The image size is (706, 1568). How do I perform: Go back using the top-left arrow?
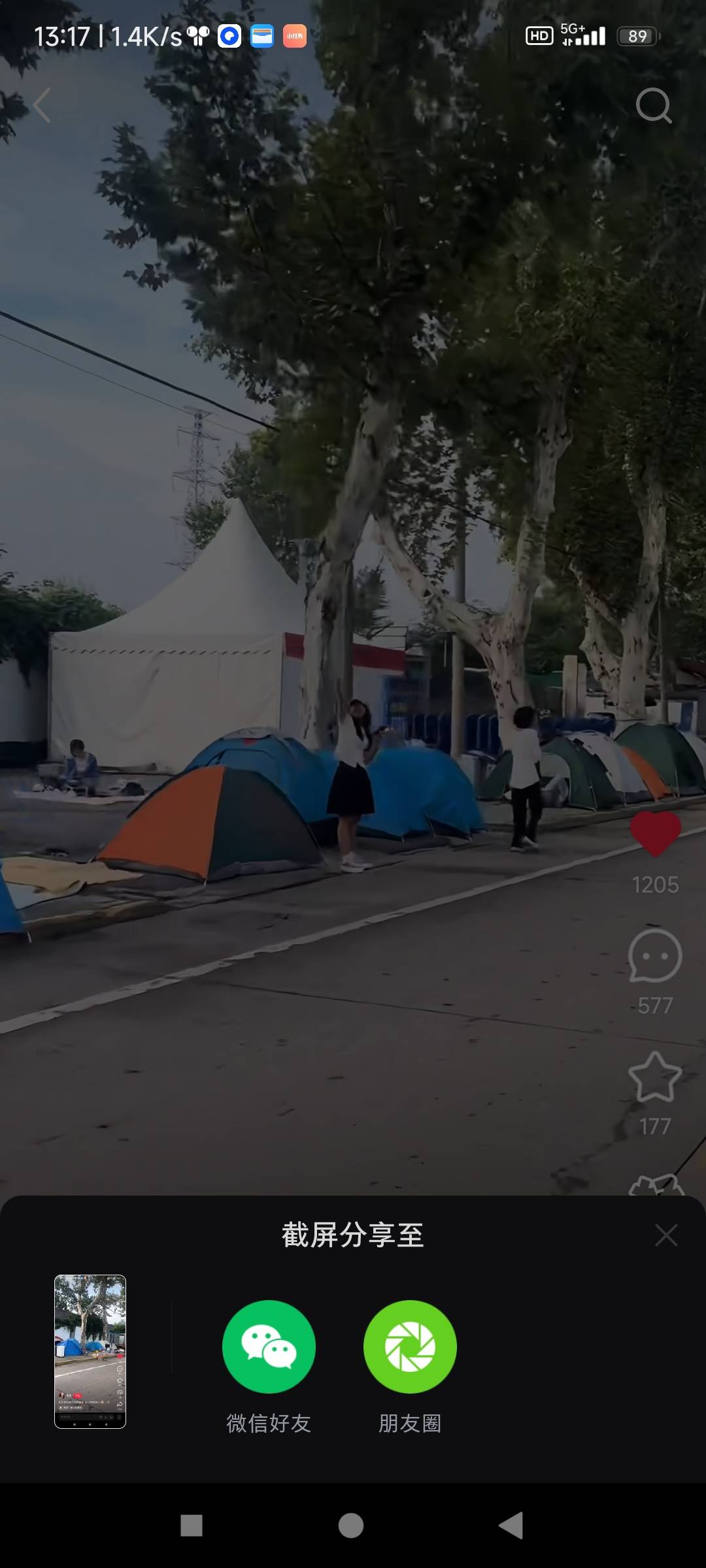[42, 105]
